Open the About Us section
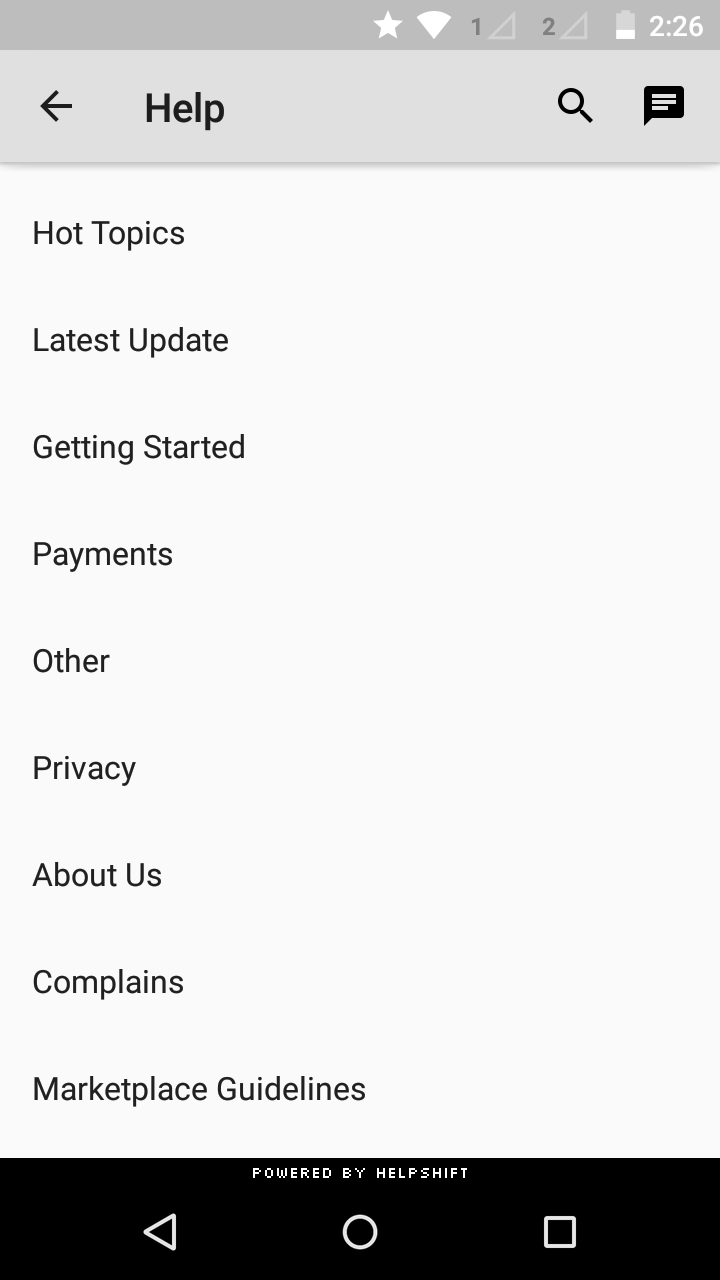The height and width of the screenshot is (1280, 720). [x=97, y=875]
